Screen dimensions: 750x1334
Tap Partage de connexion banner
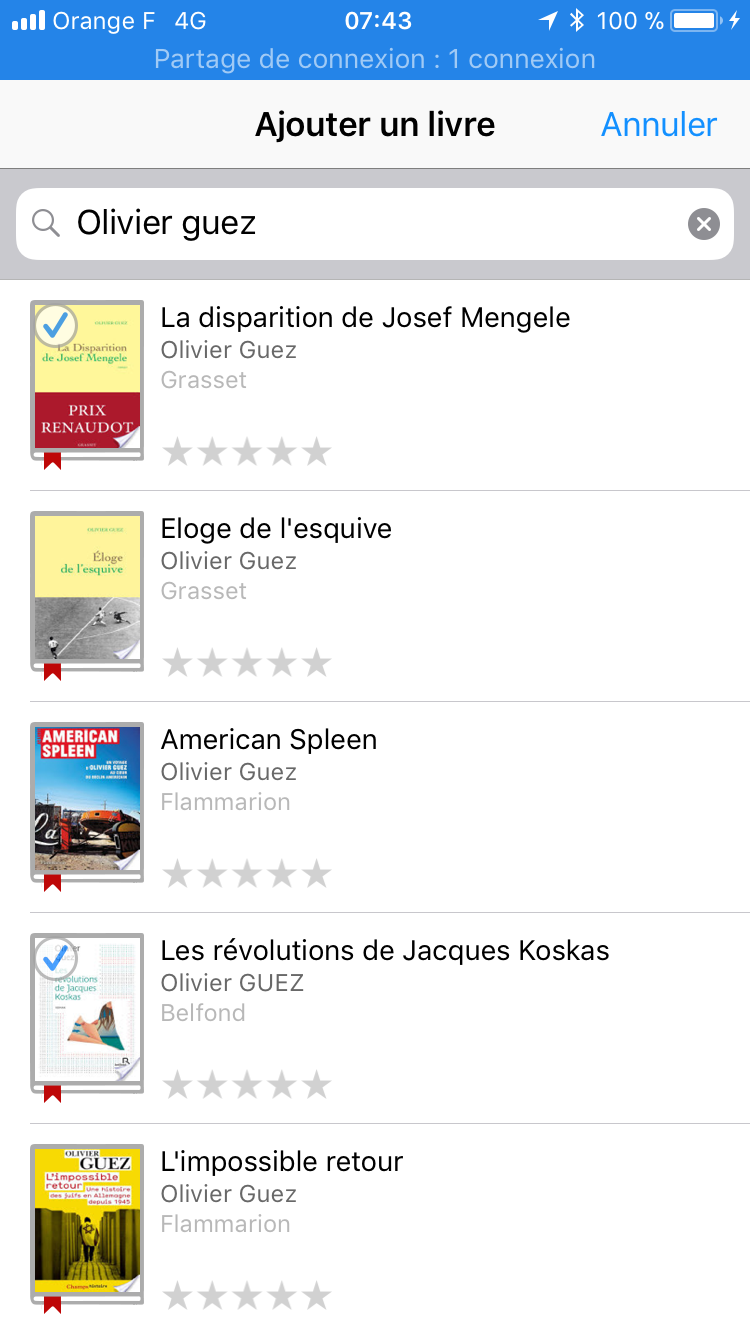click(375, 59)
